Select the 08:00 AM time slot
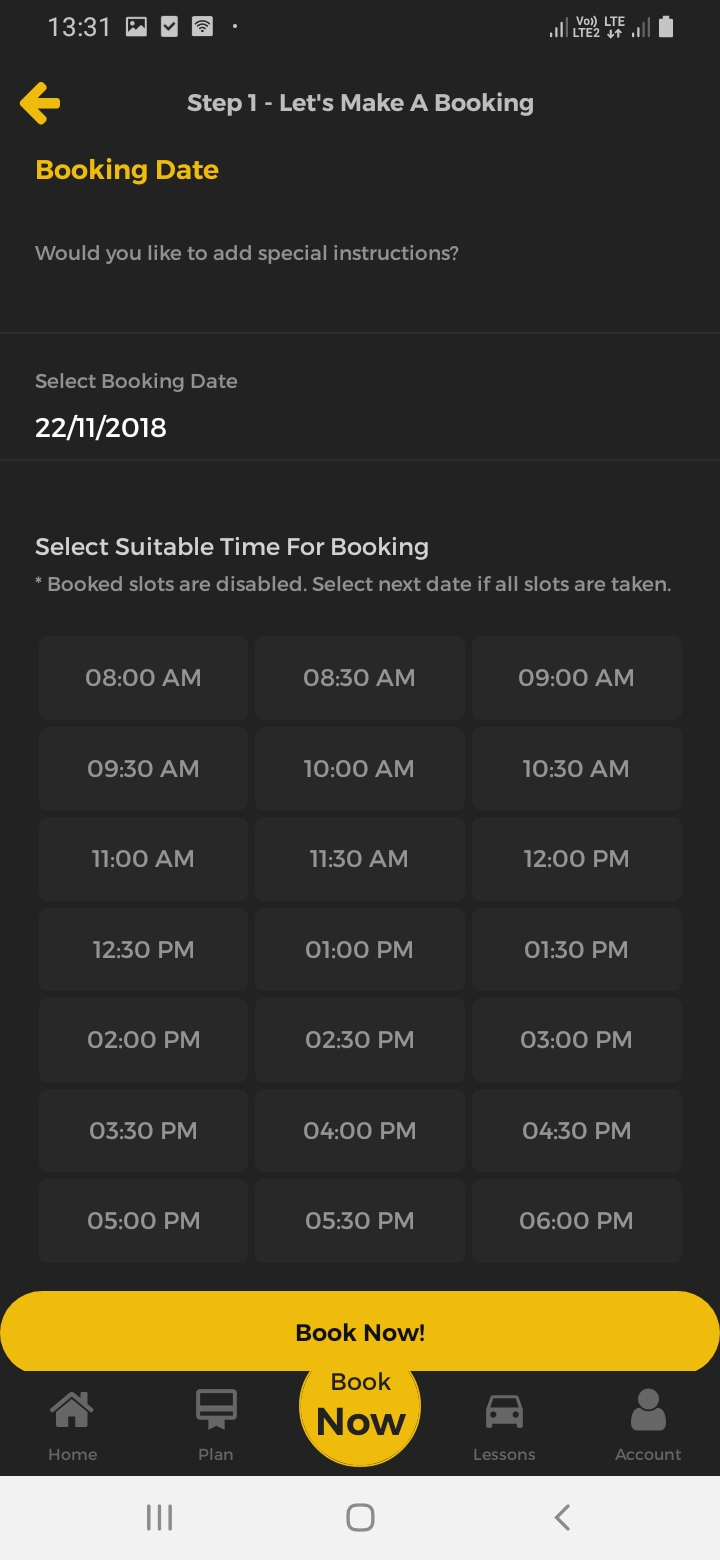Viewport: 720px width, 1560px height. tap(143, 678)
